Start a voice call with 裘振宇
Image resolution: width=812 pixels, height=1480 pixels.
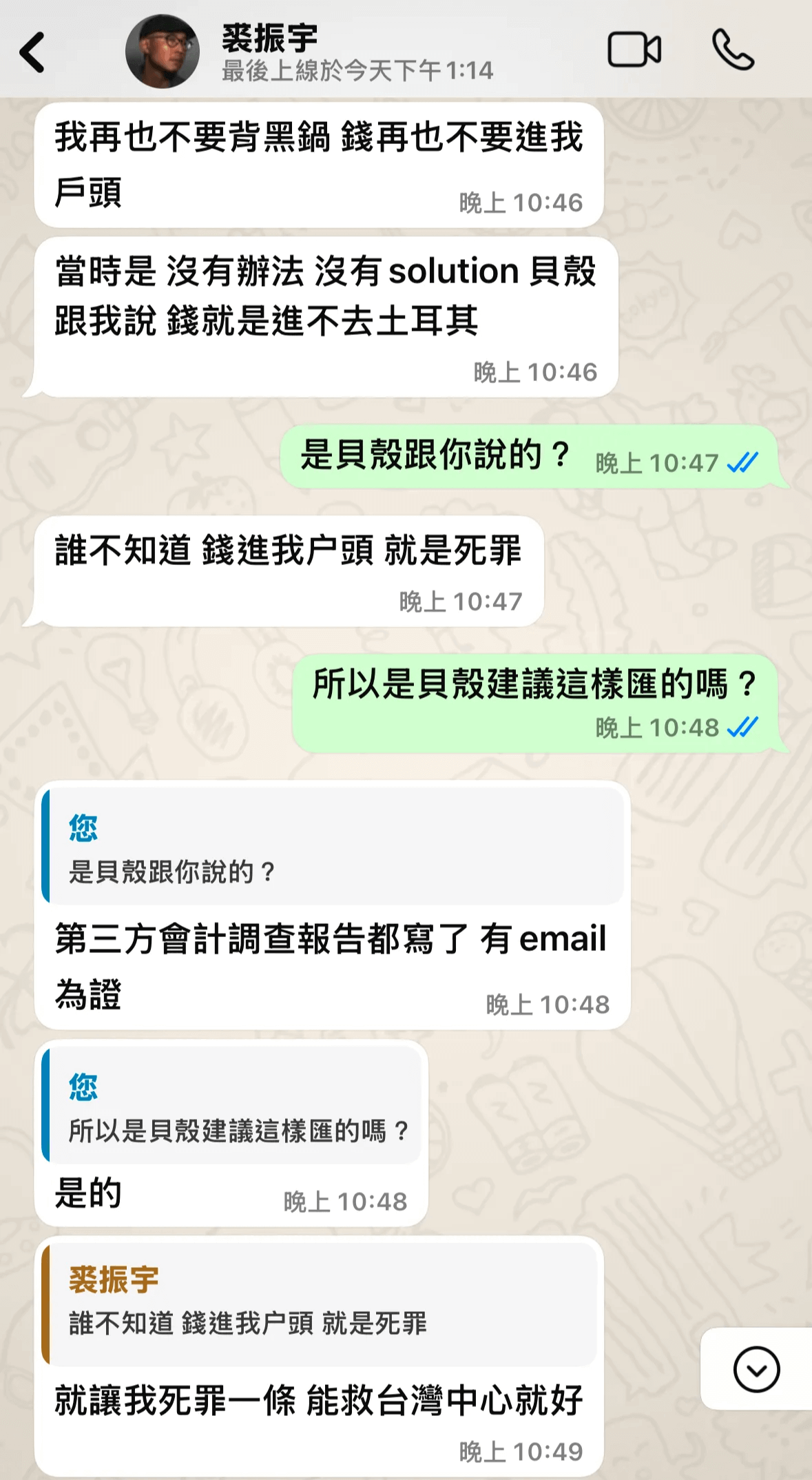click(733, 50)
